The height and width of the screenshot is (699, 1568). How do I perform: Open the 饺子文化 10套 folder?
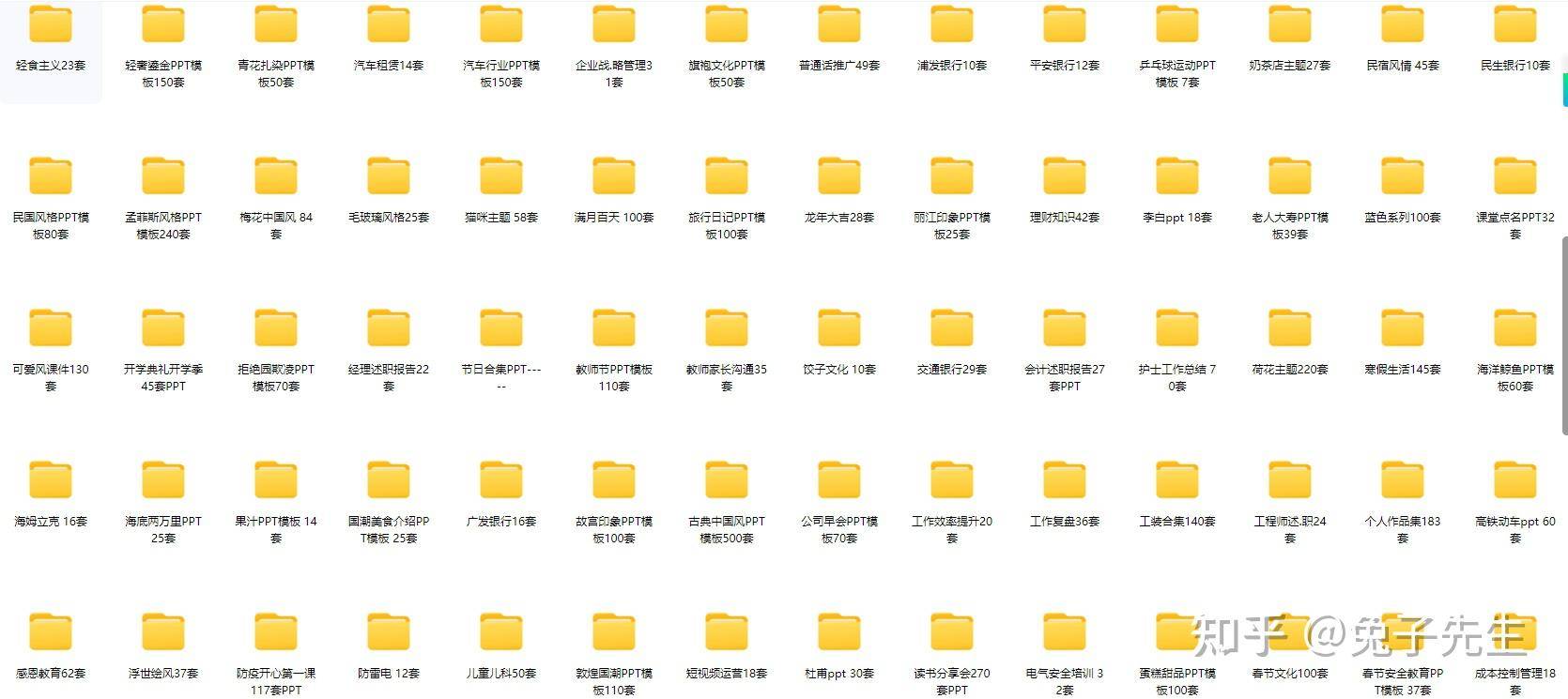tap(839, 330)
